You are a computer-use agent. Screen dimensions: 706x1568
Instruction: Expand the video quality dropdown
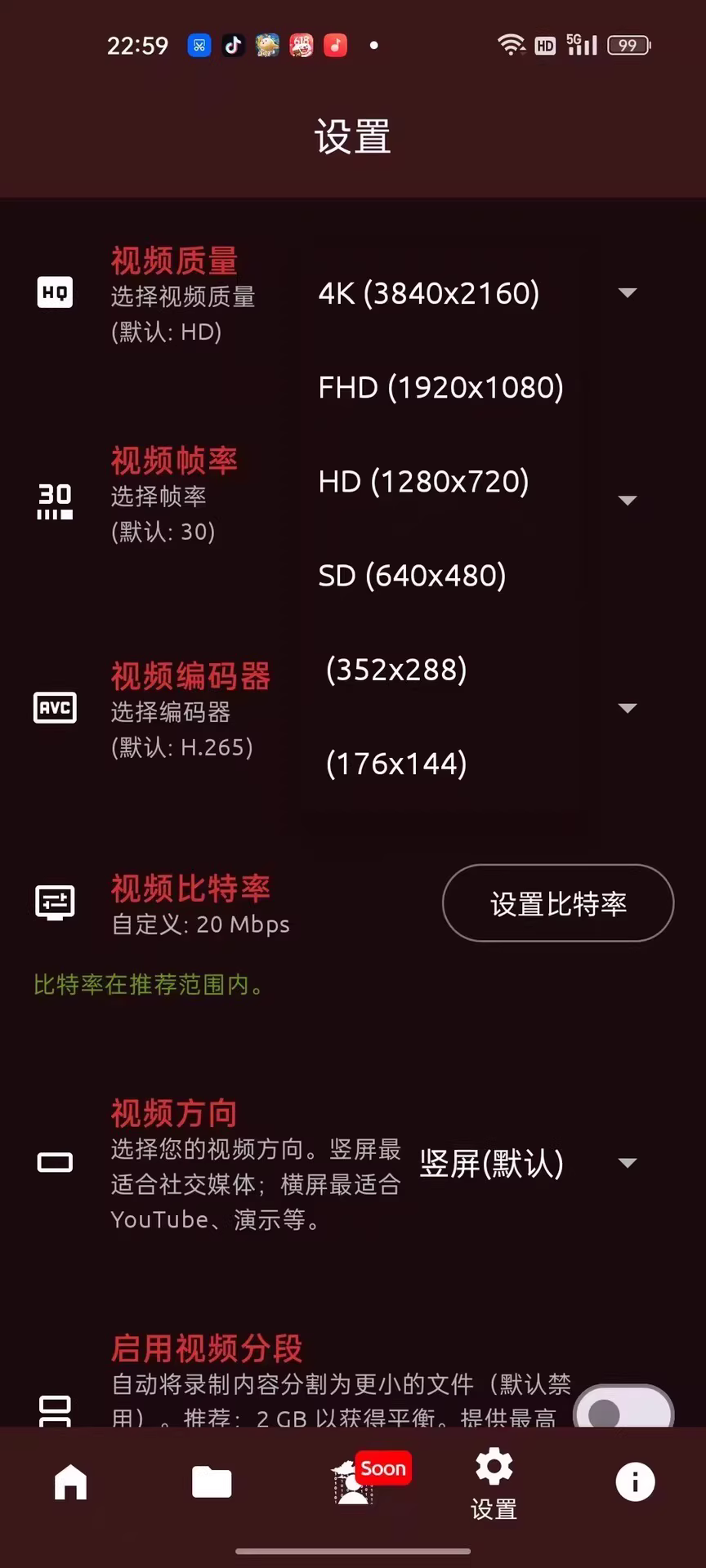[x=628, y=292]
